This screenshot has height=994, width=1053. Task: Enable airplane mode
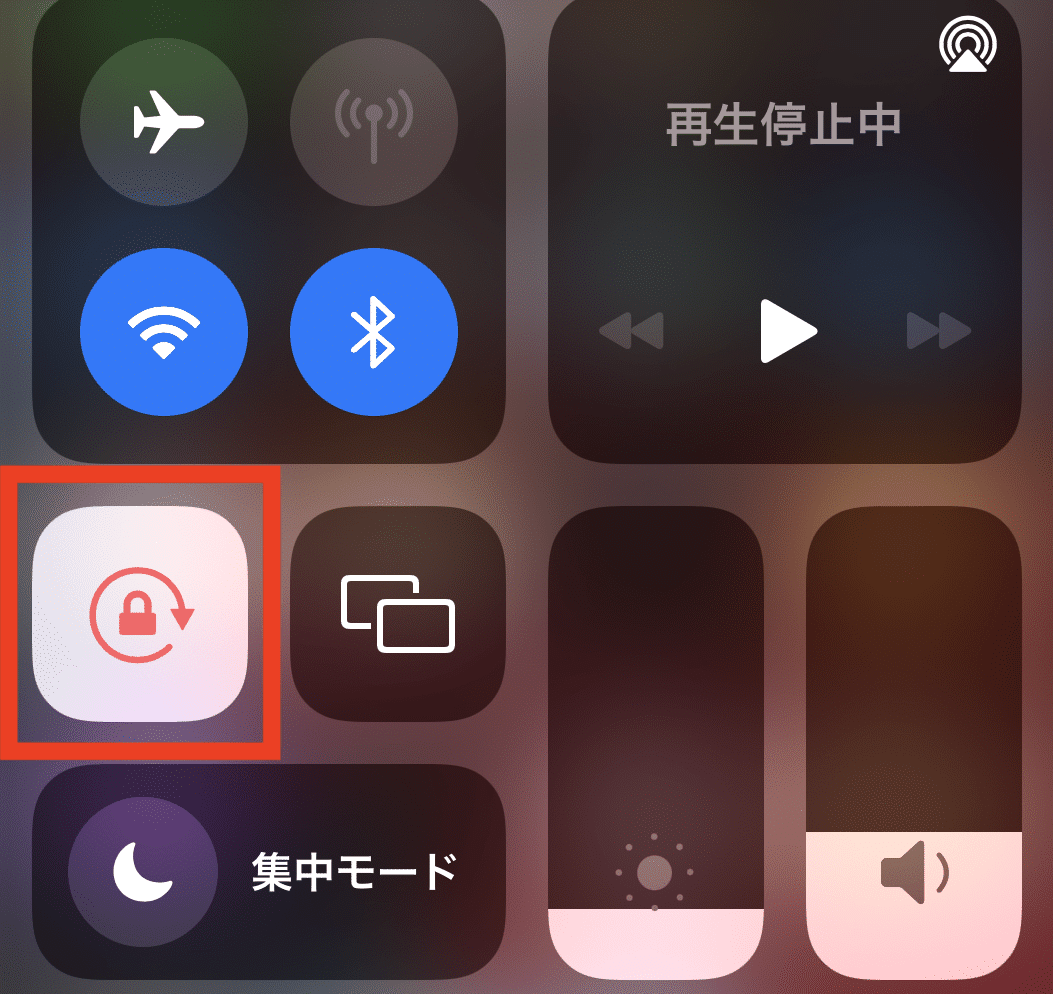pos(164,122)
